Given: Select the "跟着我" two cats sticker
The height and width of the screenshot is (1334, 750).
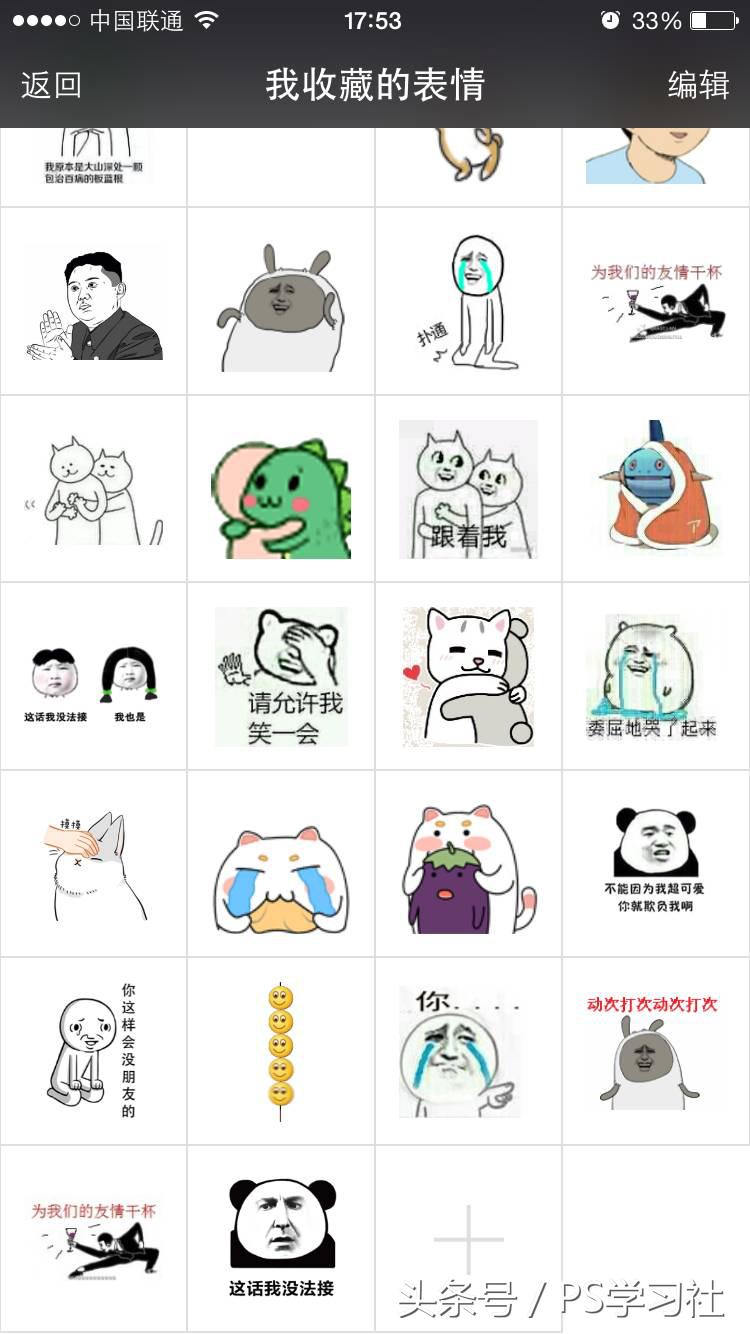Looking at the screenshot, I should coord(468,488).
